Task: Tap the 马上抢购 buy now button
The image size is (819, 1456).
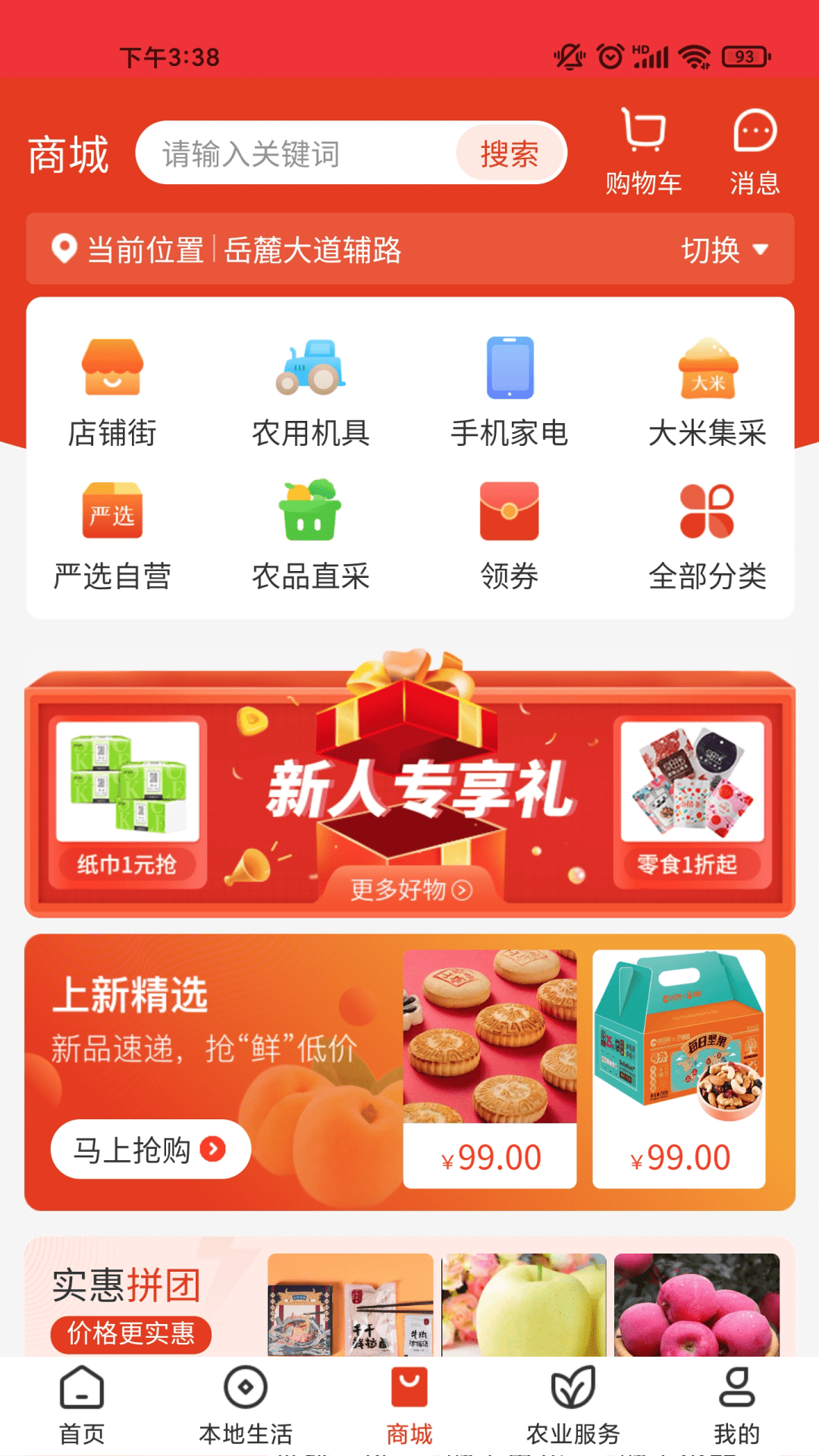Action: 150,1150
